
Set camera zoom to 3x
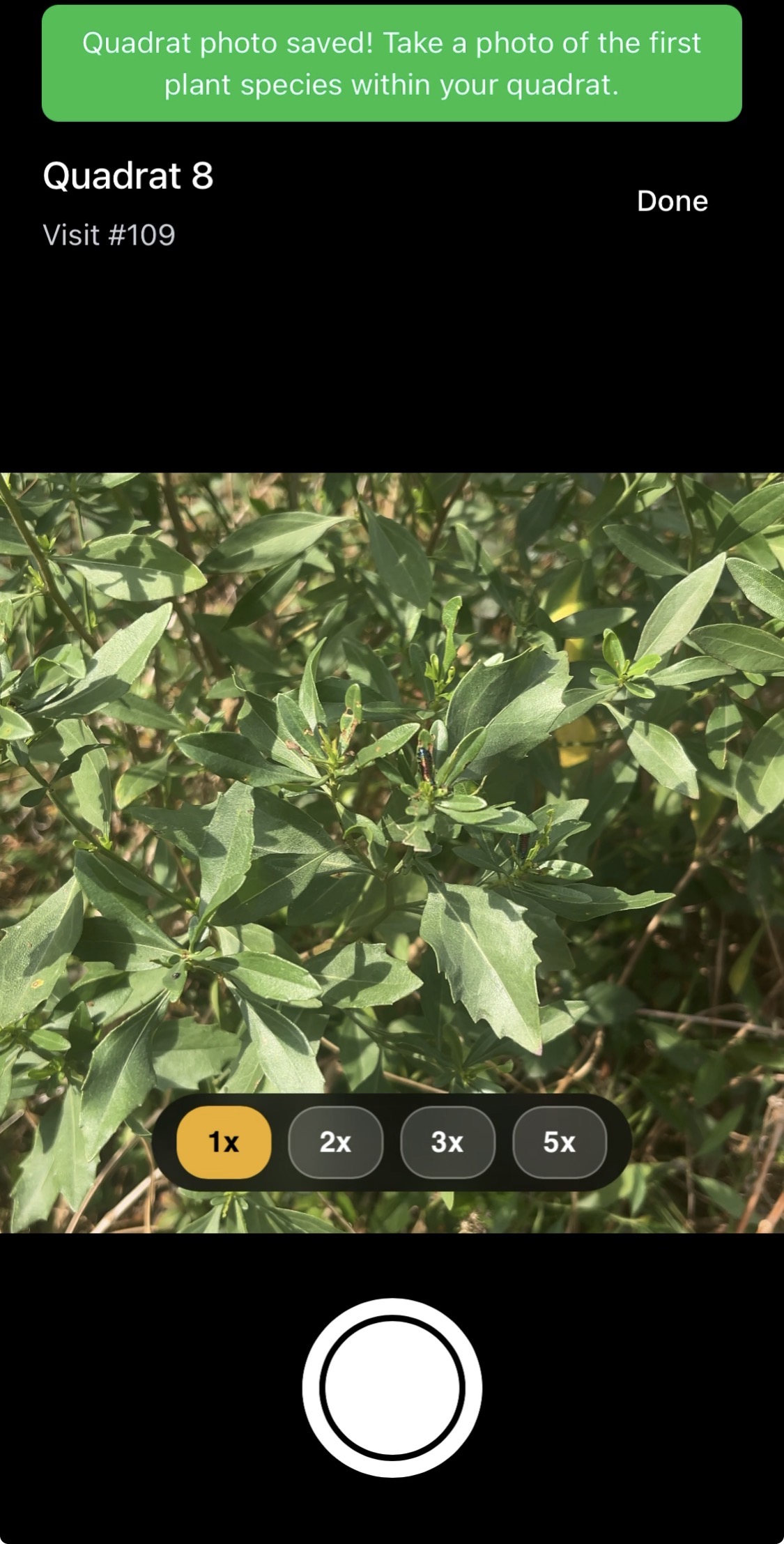447,1142
